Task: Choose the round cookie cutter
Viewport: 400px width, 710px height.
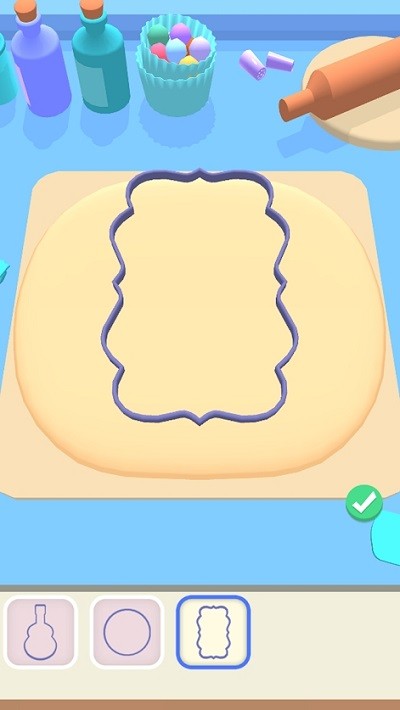Action: 127,632
